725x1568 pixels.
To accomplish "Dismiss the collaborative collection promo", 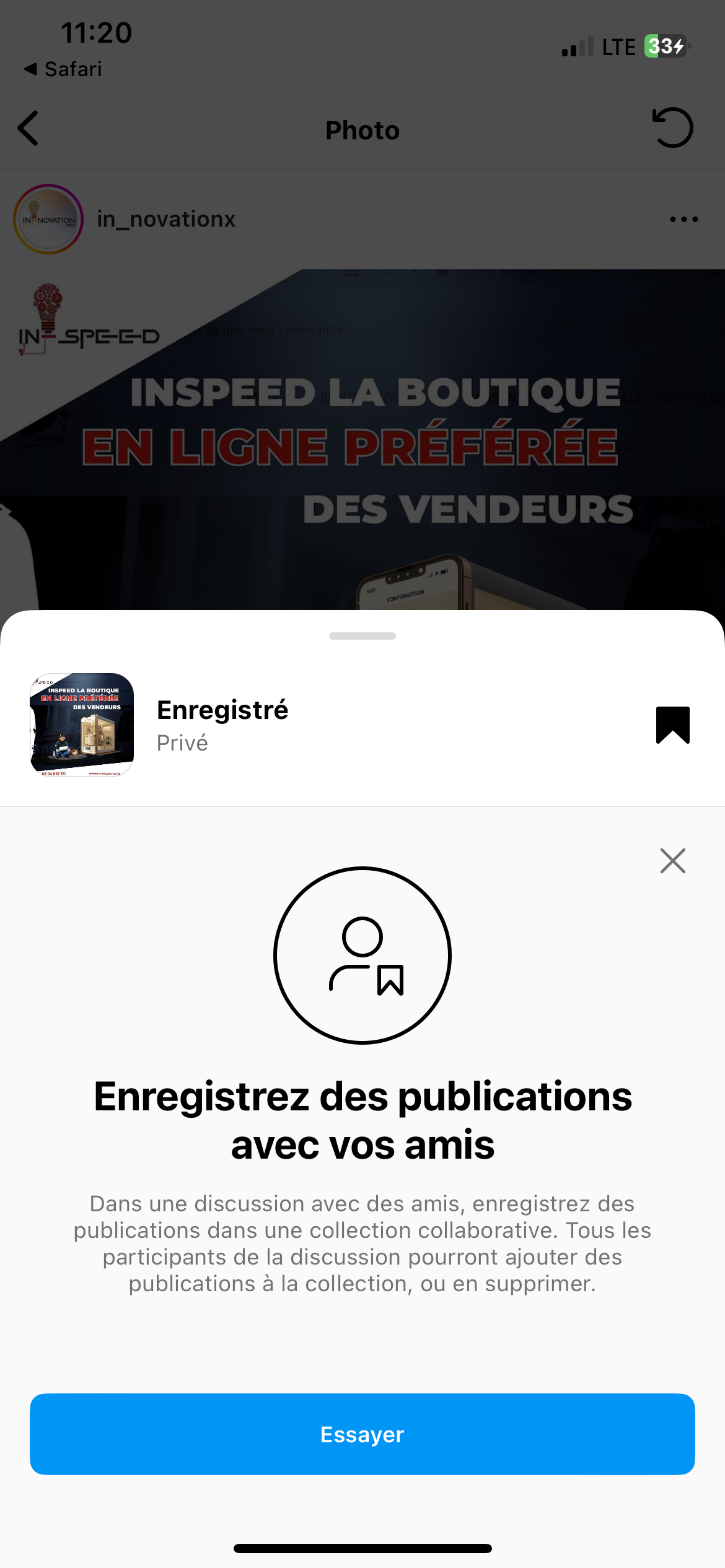I will click(x=672, y=861).
